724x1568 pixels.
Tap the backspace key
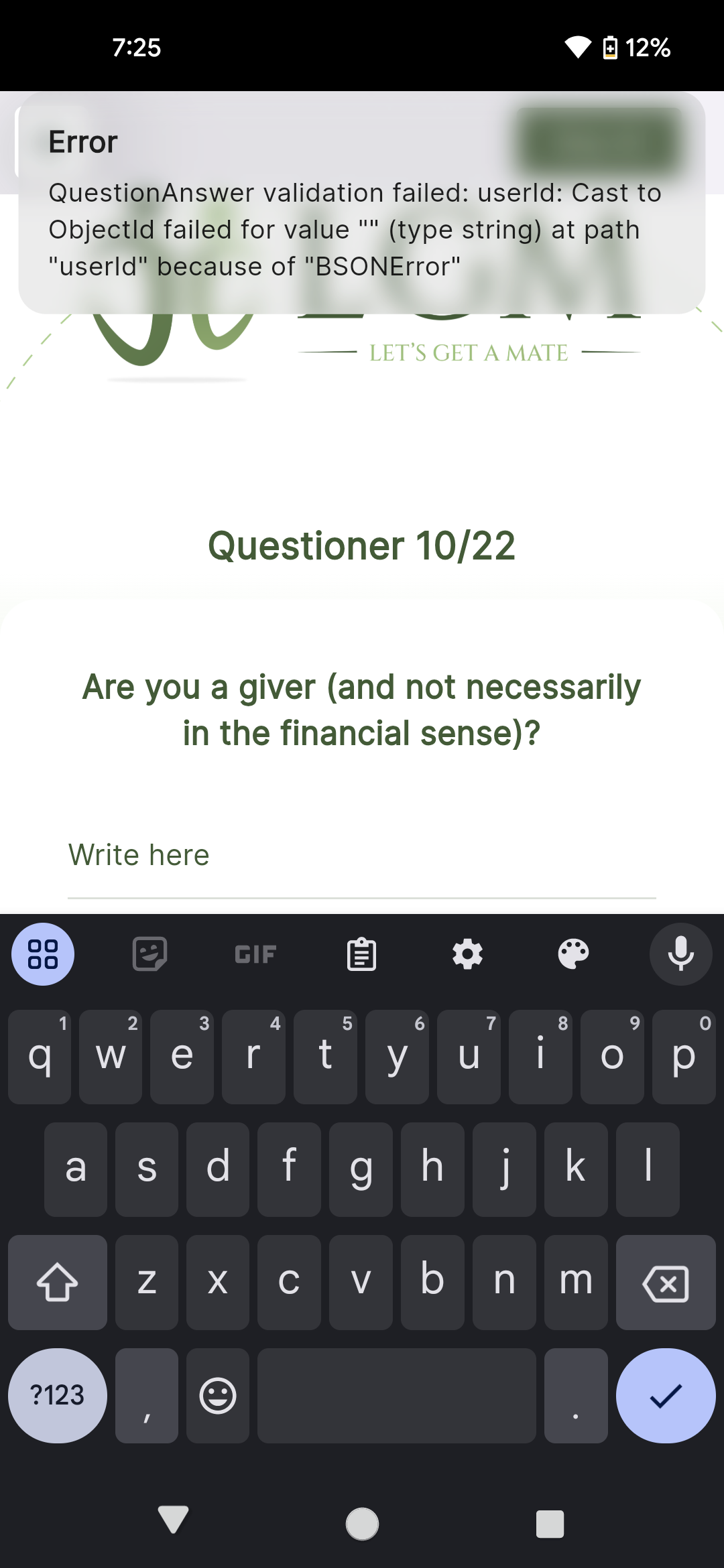tap(666, 1282)
